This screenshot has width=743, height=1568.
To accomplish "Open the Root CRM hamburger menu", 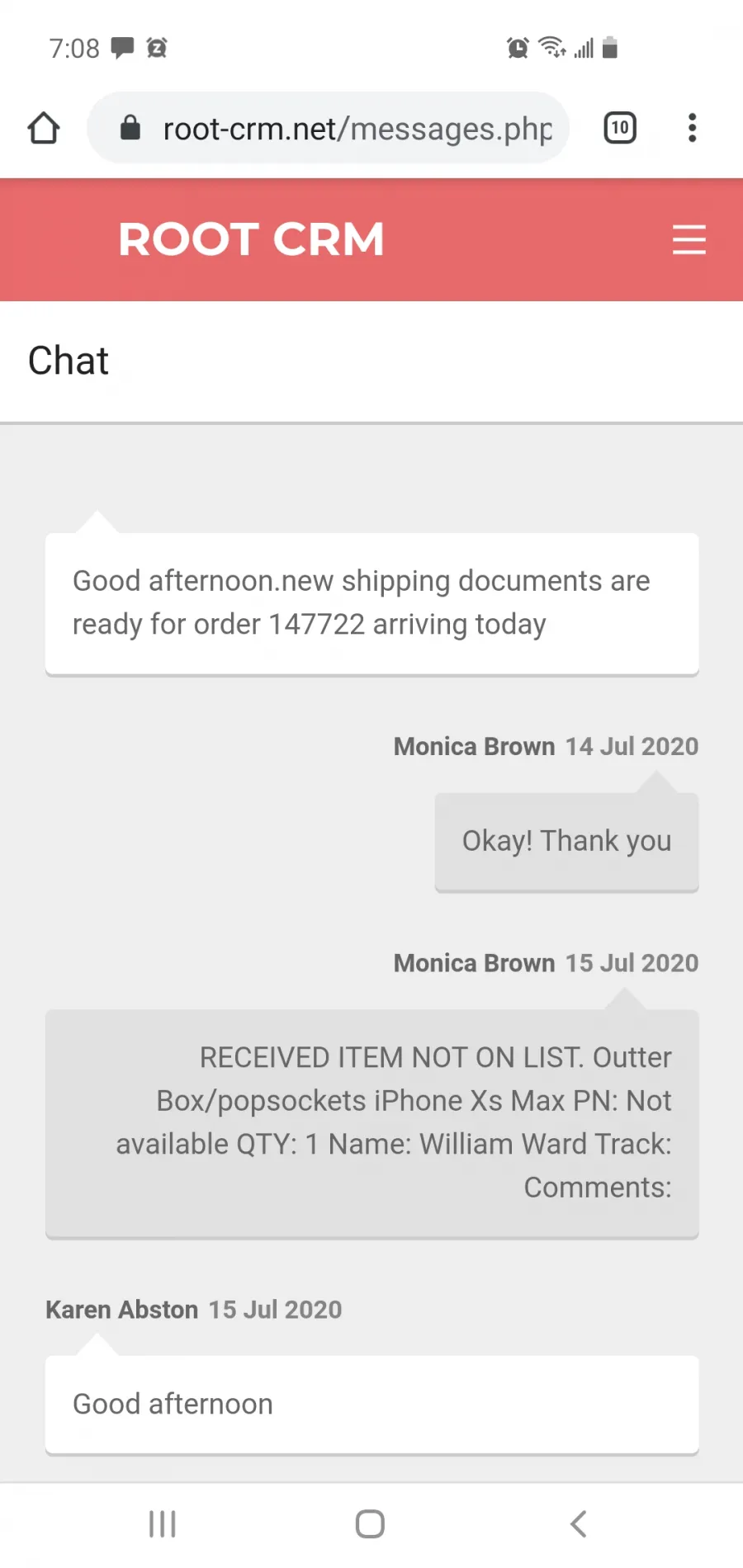I will click(689, 240).
